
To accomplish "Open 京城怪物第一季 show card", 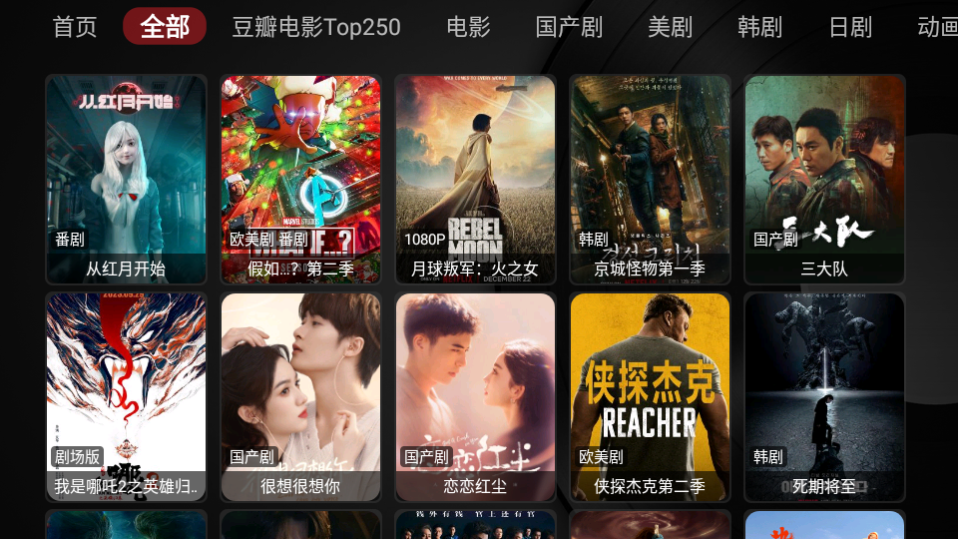I will pyautogui.click(x=650, y=179).
